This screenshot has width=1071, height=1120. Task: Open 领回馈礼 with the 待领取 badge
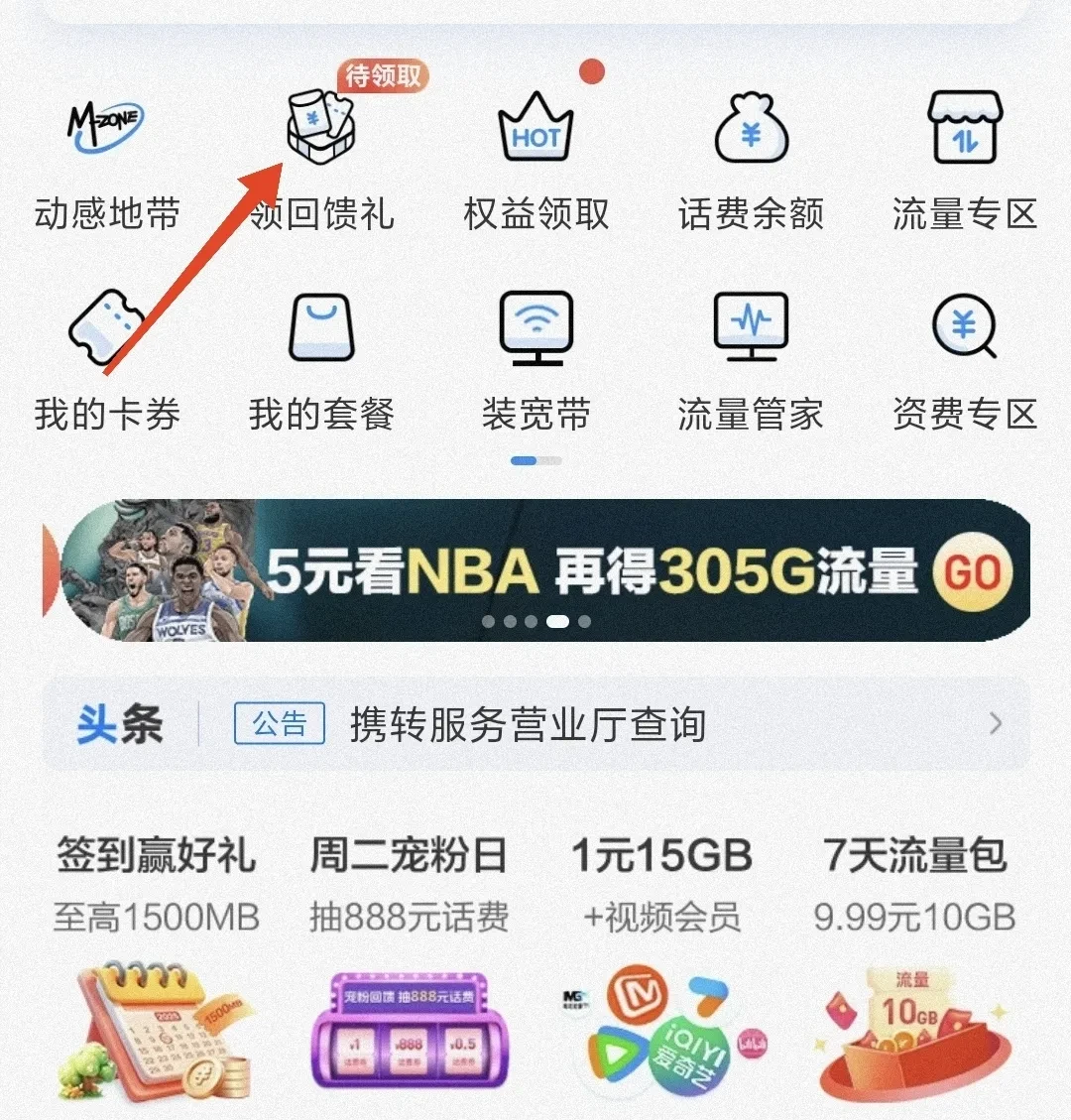(x=321, y=159)
